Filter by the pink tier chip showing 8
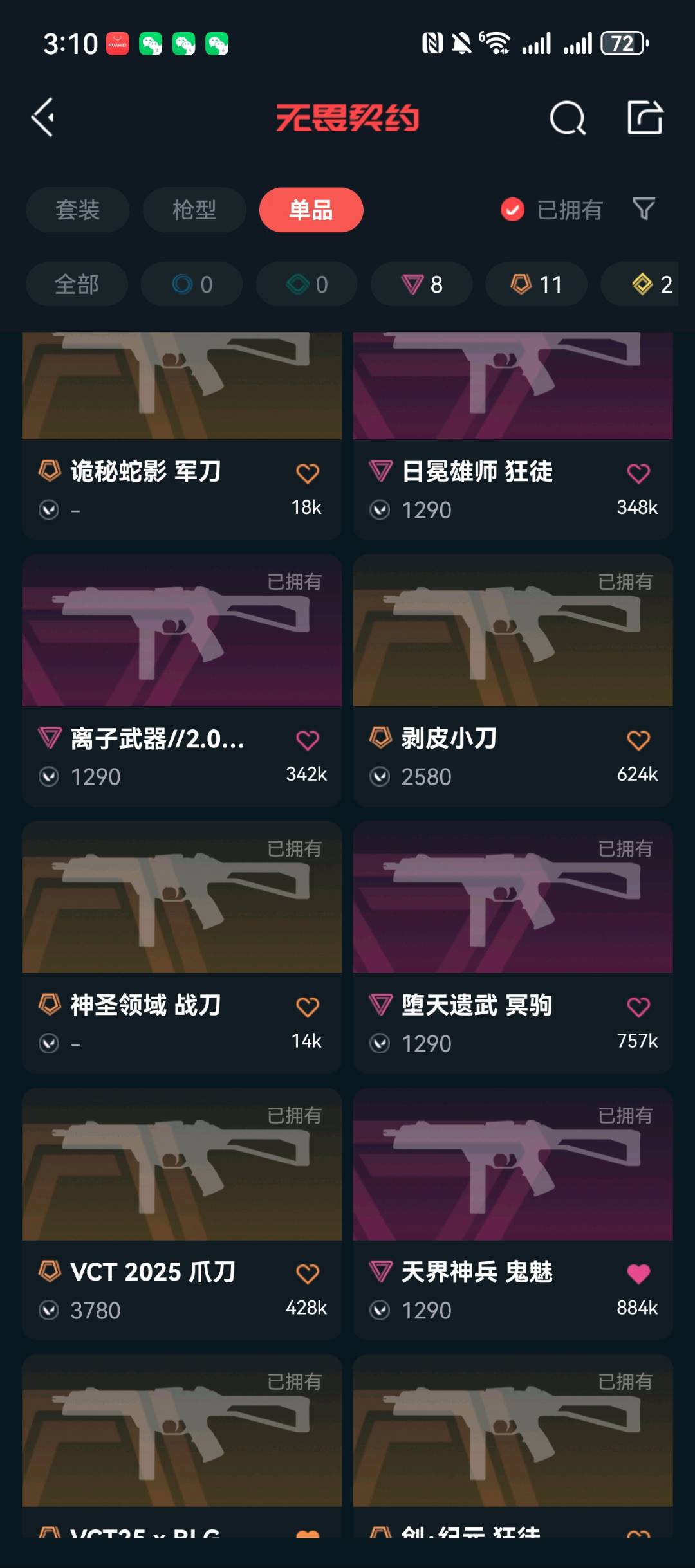The width and height of the screenshot is (695, 1568). point(422,284)
